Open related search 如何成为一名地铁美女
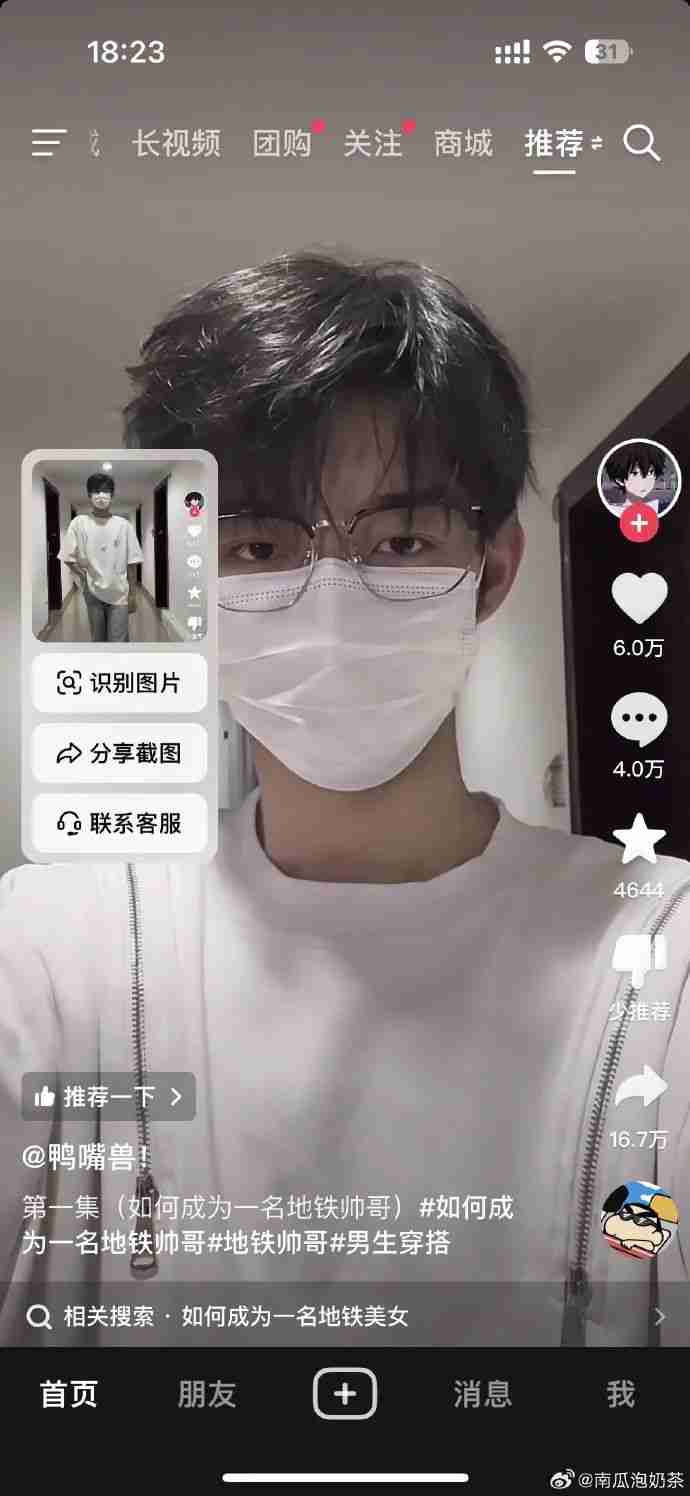690x1496 pixels. pos(294,1316)
